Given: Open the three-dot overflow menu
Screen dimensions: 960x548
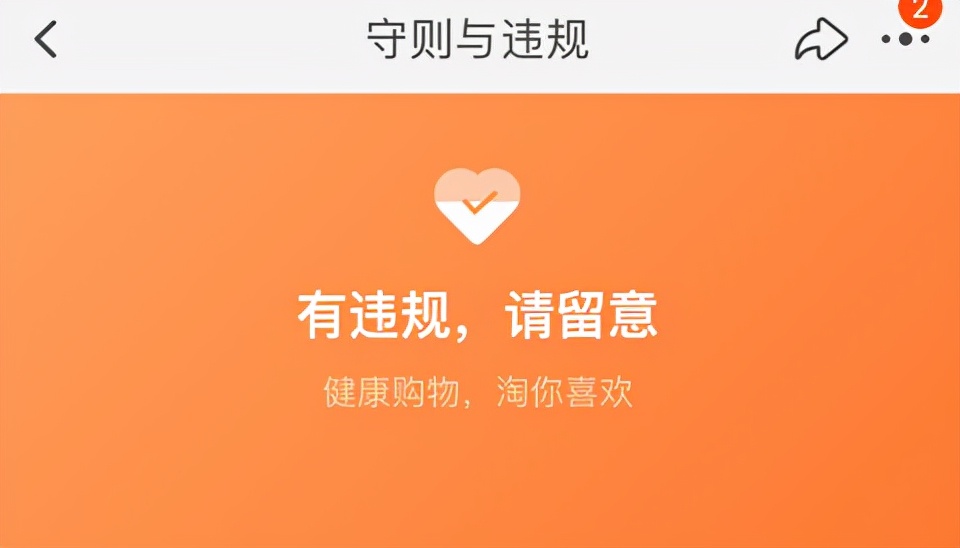Looking at the screenshot, I should [x=906, y=40].
